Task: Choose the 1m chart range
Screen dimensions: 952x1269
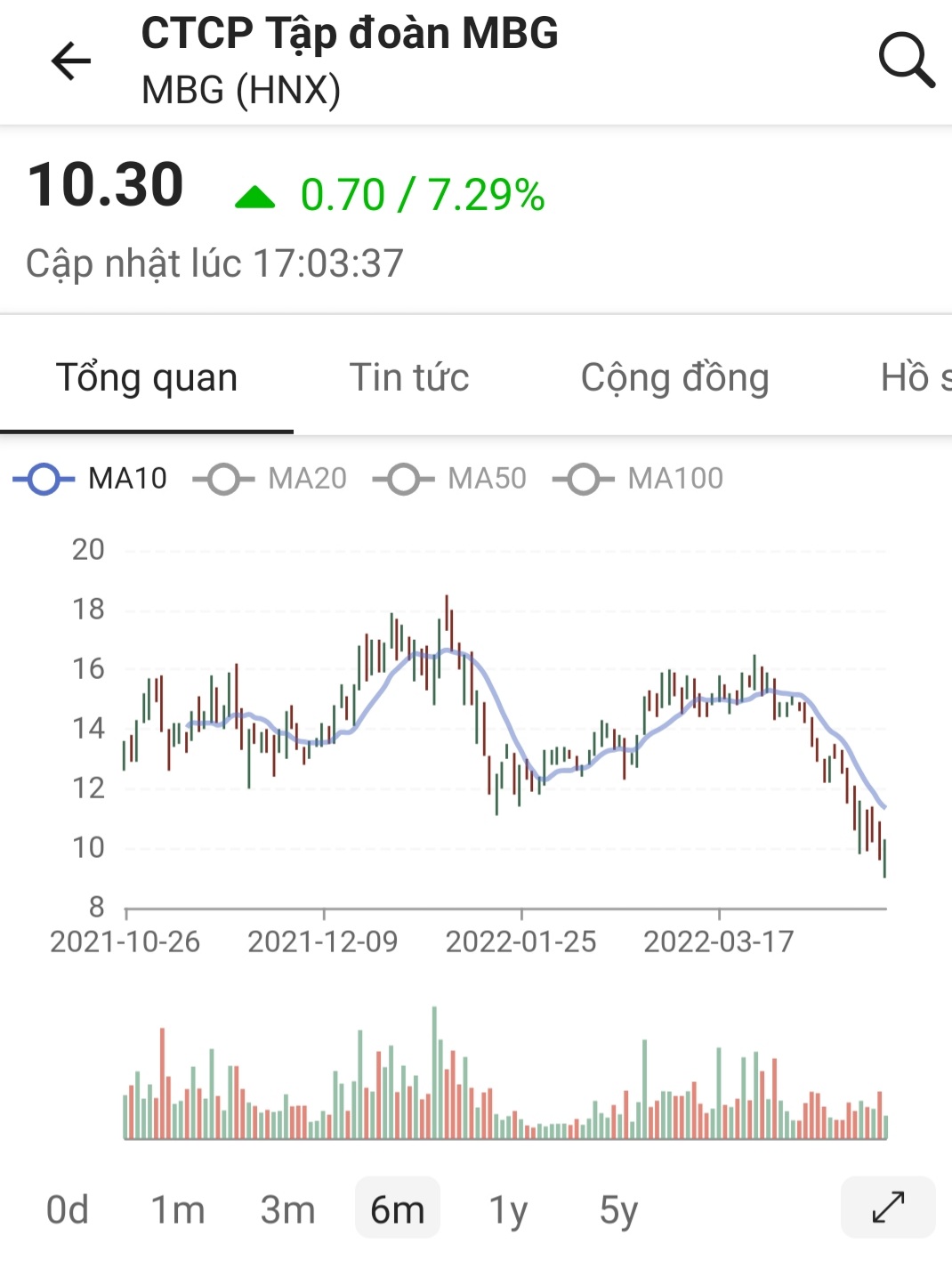Action: pyautogui.click(x=178, y=1209)
